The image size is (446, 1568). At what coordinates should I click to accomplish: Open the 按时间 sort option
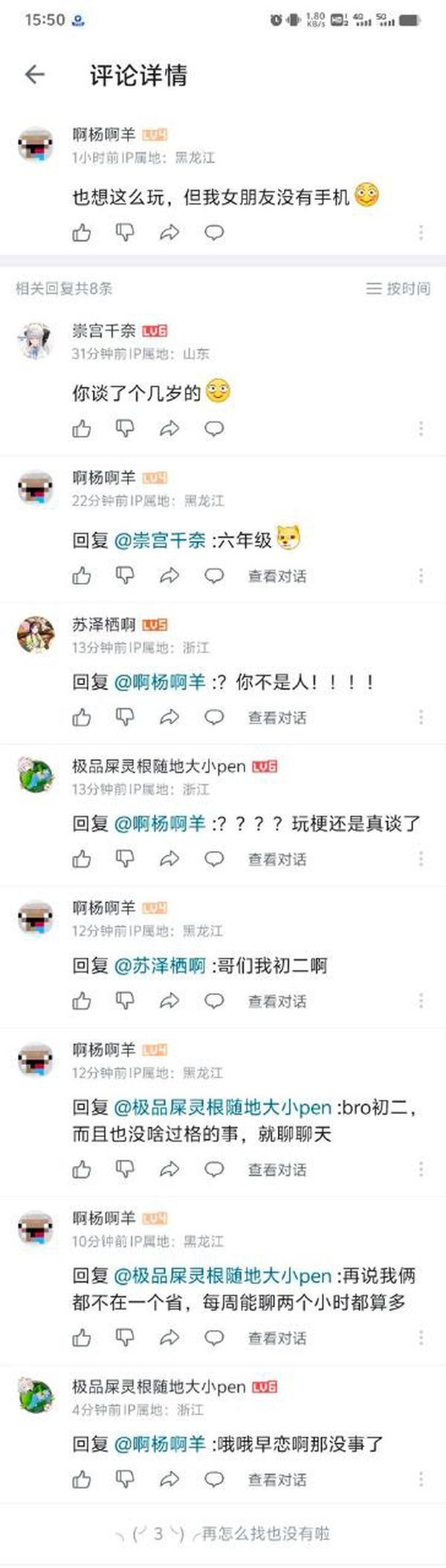coord(398,288)
